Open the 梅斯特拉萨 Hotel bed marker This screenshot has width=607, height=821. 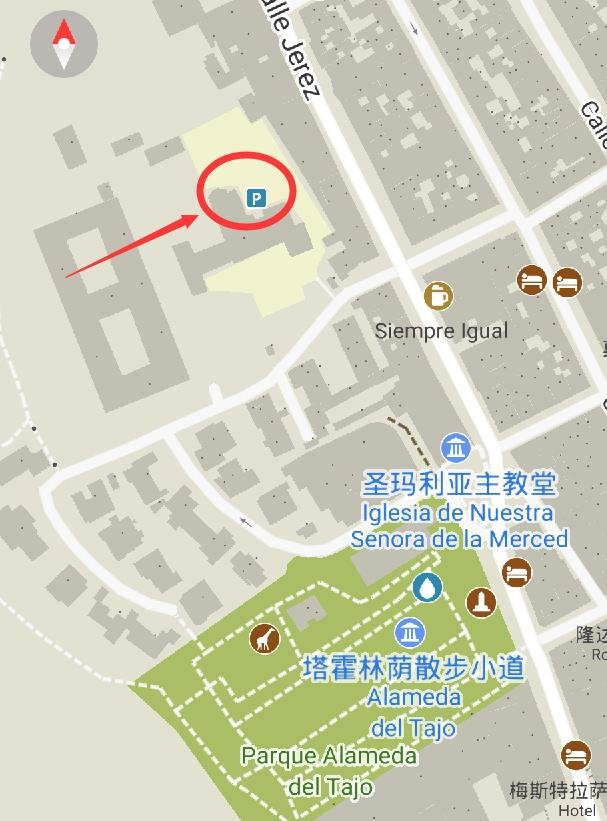click(575, 755)
